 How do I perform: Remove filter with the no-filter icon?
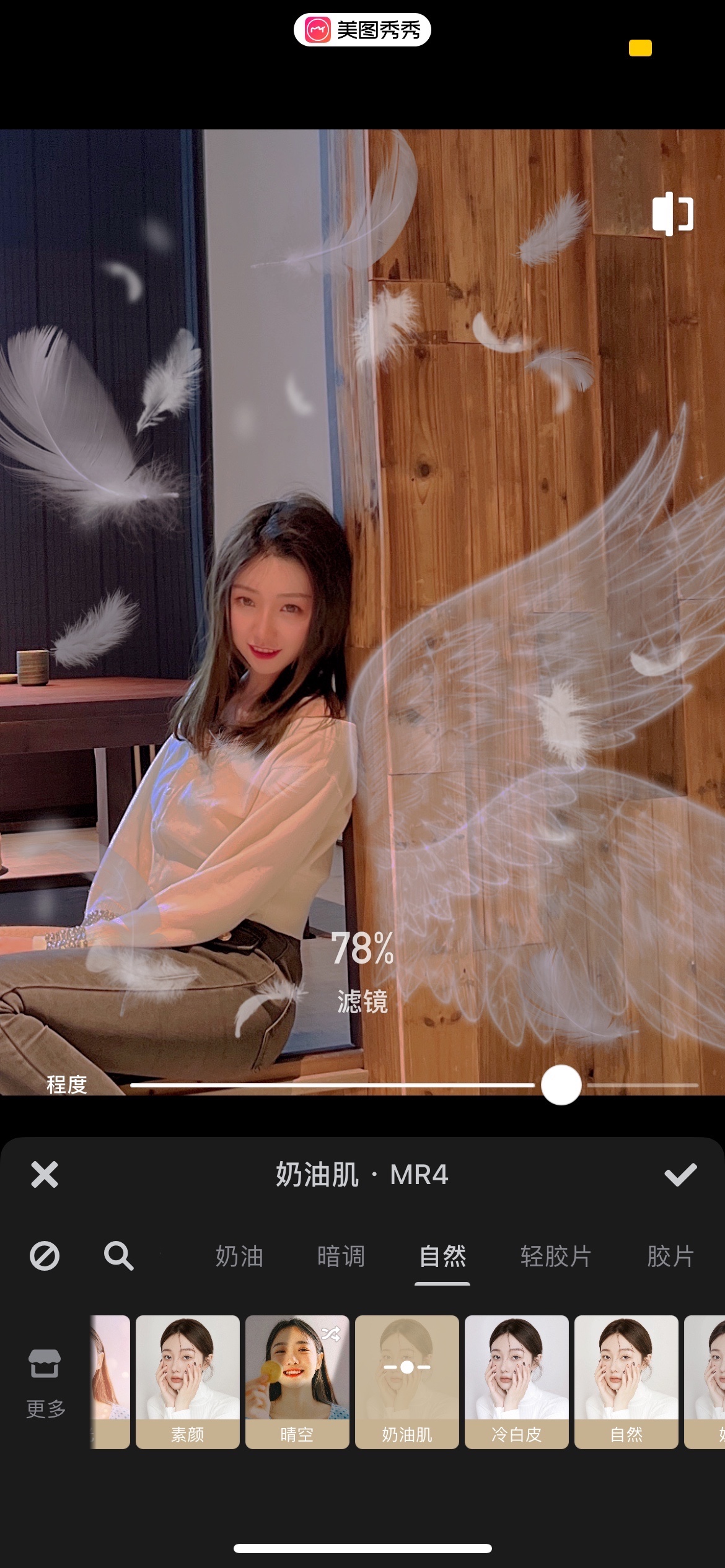[x=45, y=1256]
